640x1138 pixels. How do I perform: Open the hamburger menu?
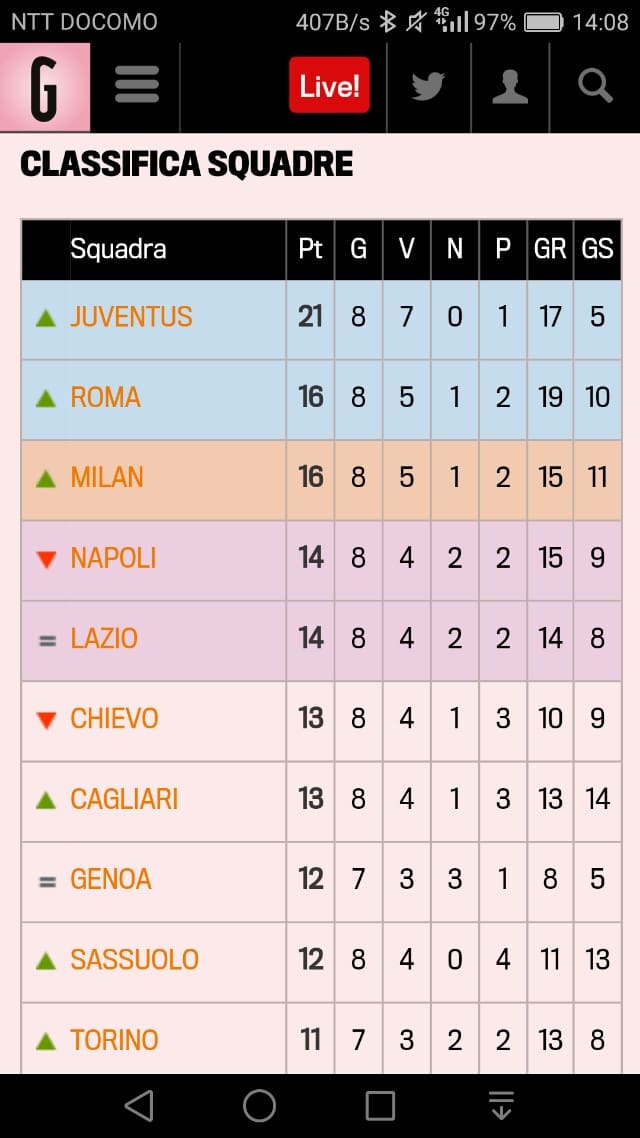[x=137, y=86]
